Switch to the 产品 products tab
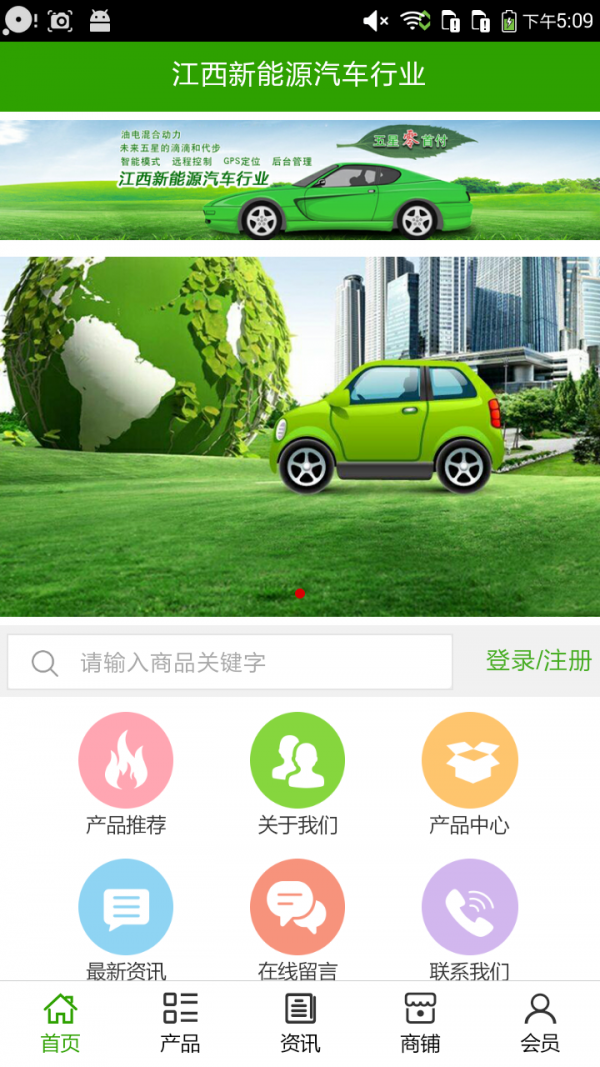600x1067 pixels. tap(180, 1023)
